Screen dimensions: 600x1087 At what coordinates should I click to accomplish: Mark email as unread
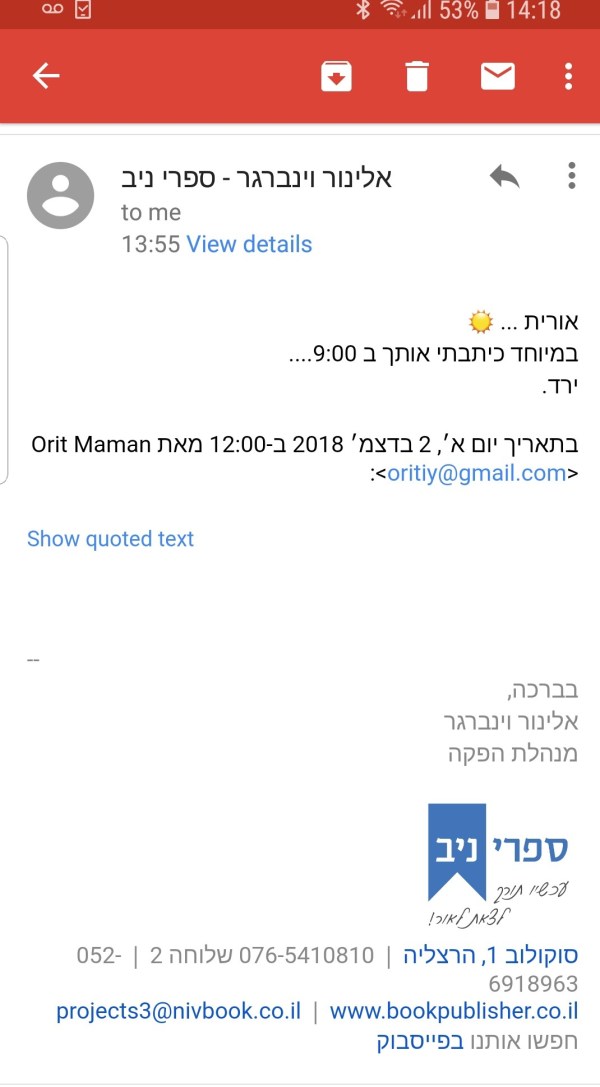pyautogui.click(x=497, y=76)
